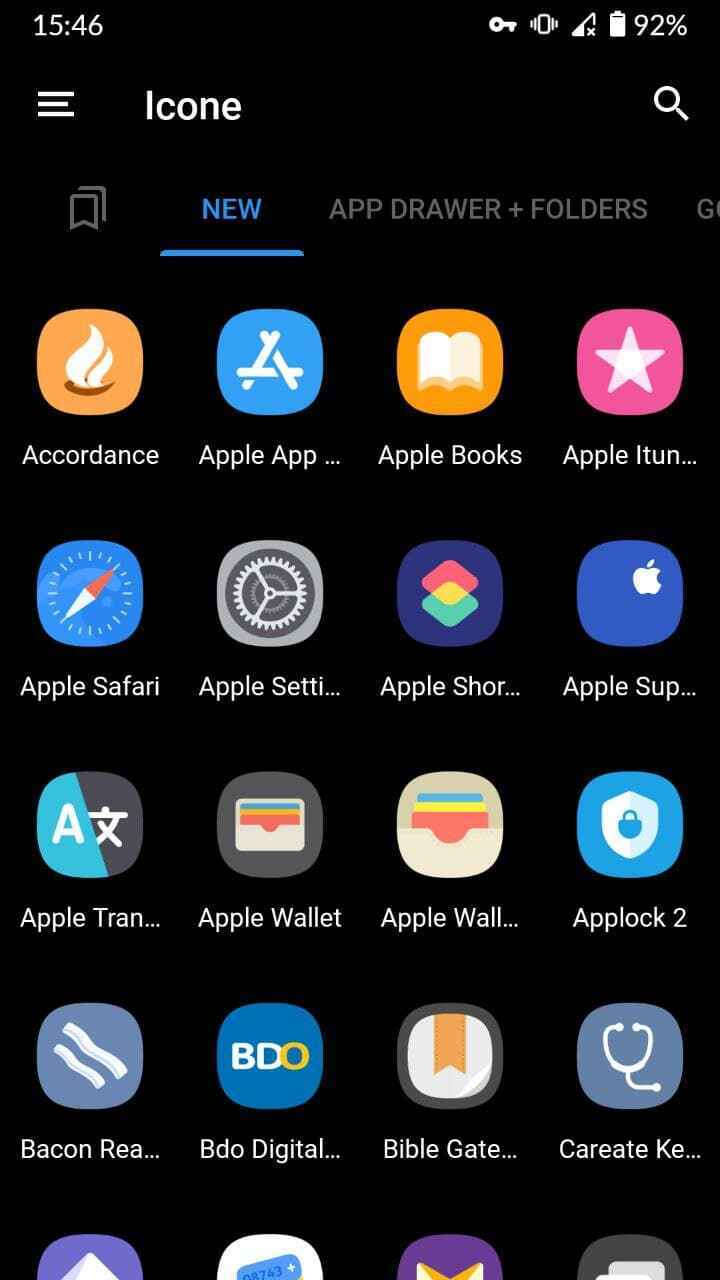Open the Accordance icon

pos(90,362)
